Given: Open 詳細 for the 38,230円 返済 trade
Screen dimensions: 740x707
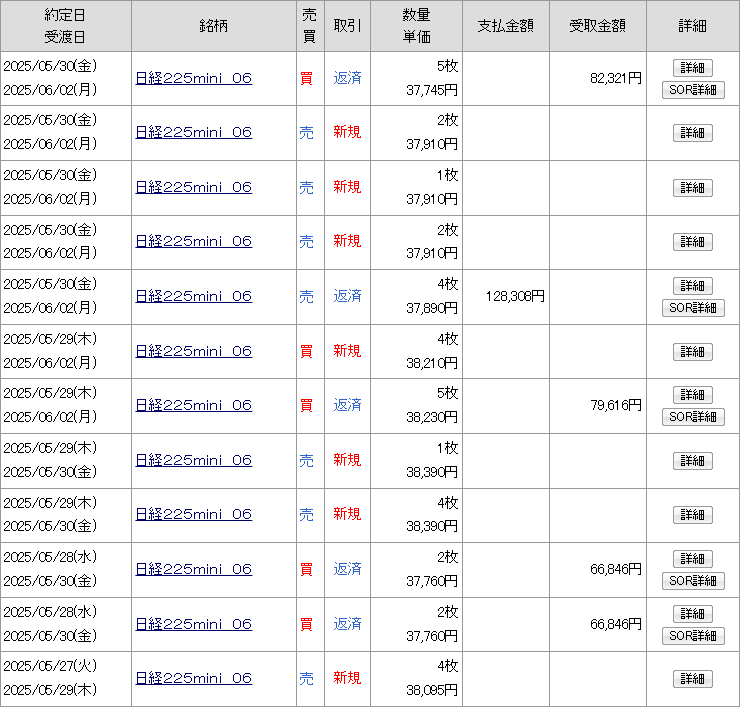Looking at the screenshot, I should coord(692,395).
